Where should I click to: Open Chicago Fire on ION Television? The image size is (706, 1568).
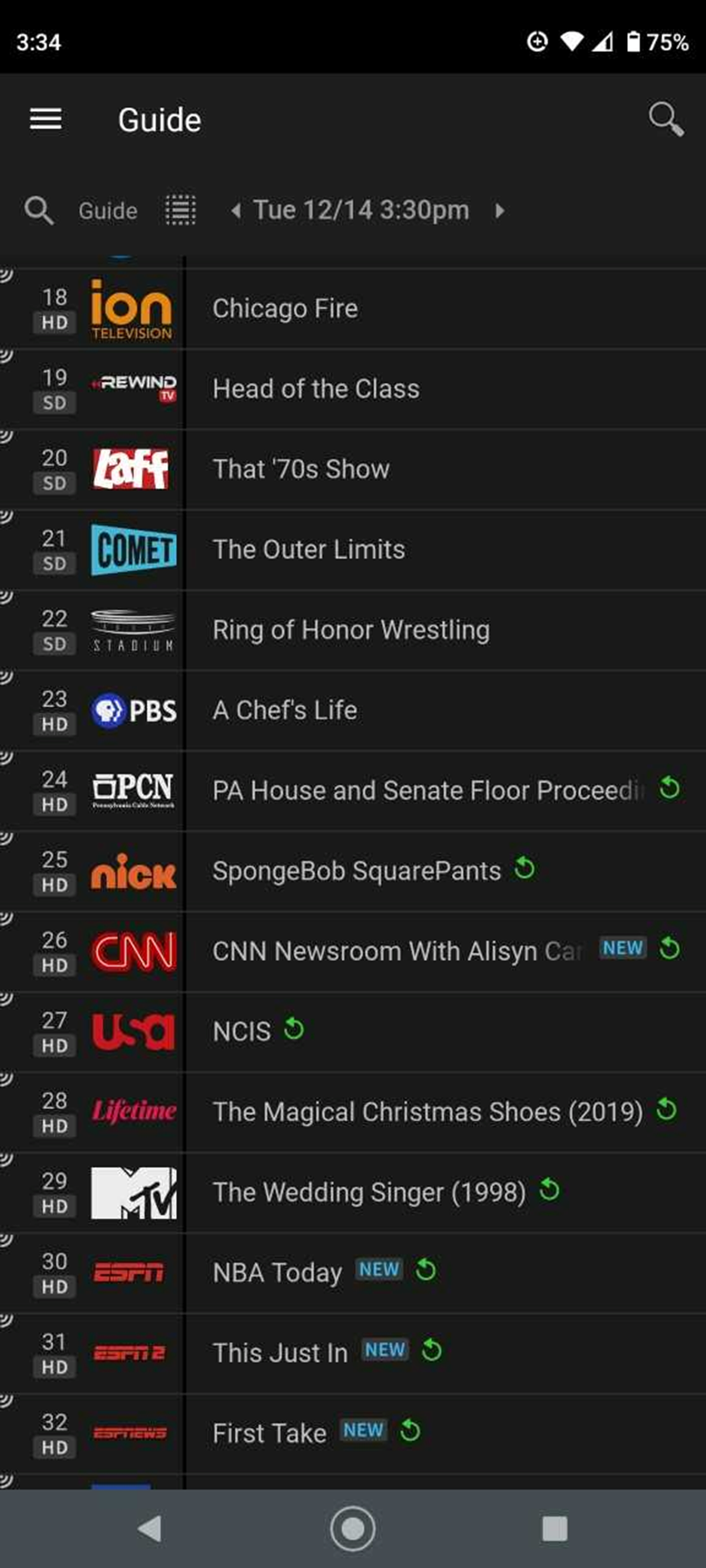[x=286, y=308]
